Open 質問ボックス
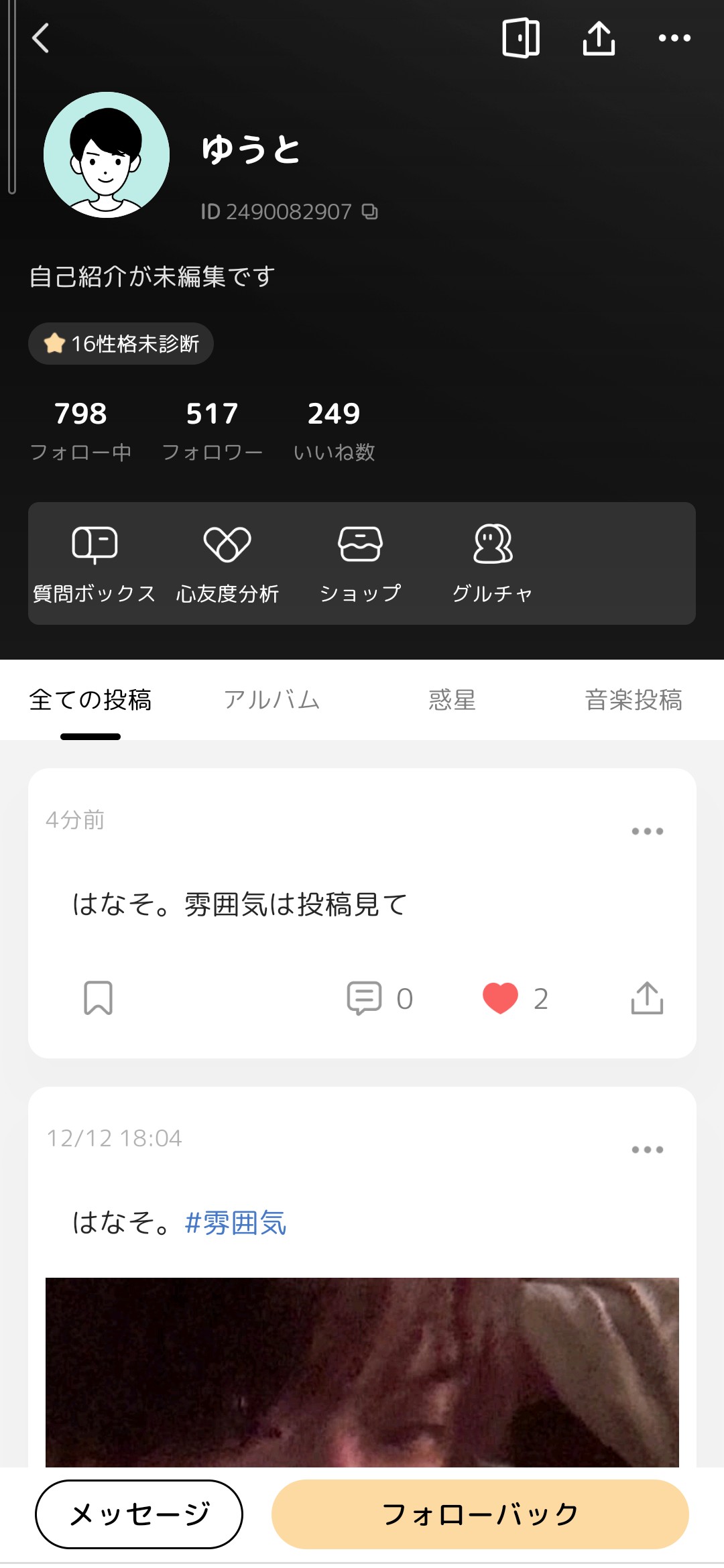724x1568 pixels. click(x=95, y=563)
